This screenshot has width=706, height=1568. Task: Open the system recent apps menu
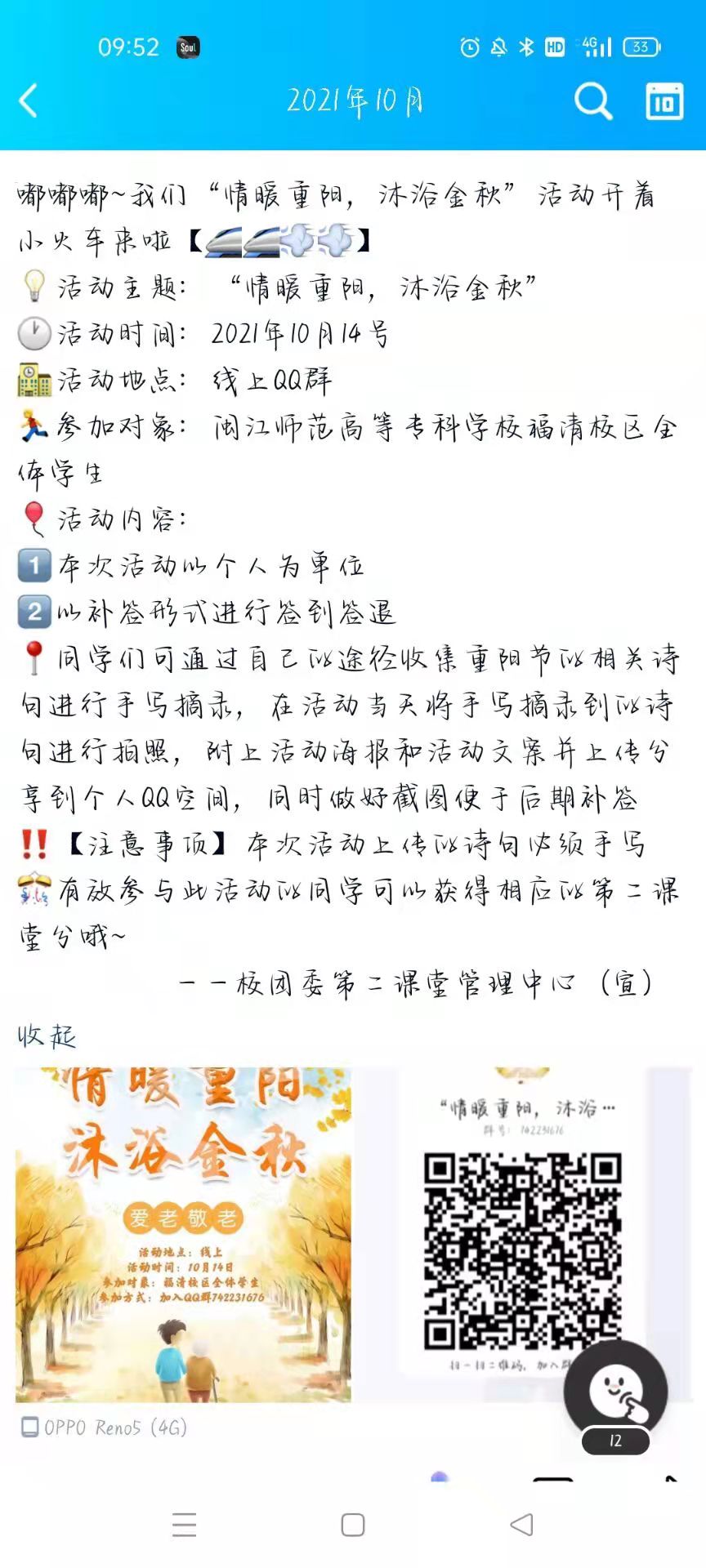click(185, 1525)
